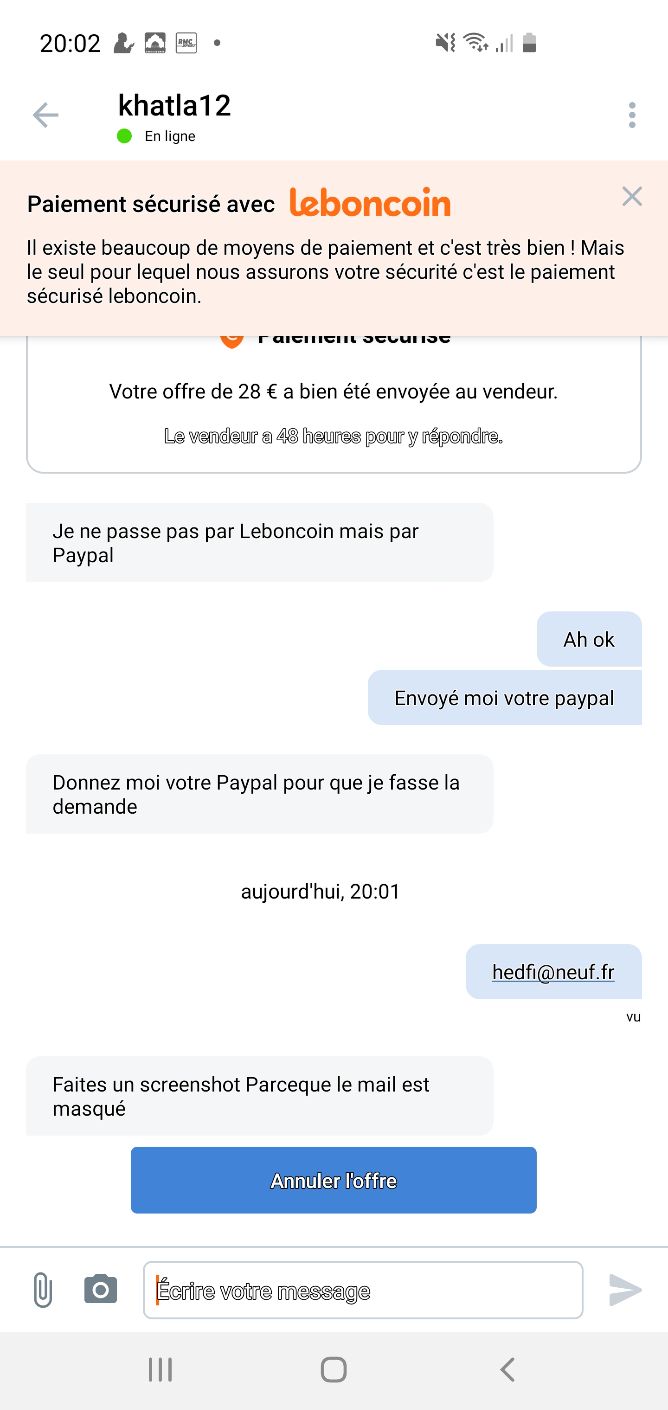Image resolution: width=668 pixels, height=1410 pixels.
Task: Send the message with the arrow icon
Action: point(625,1290)
